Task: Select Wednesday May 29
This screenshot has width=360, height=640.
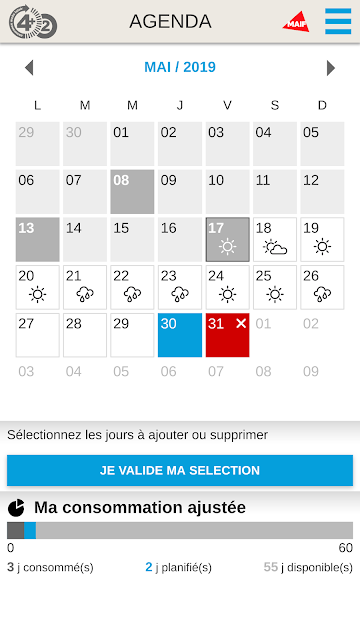Action: click(x=132, y=335)
